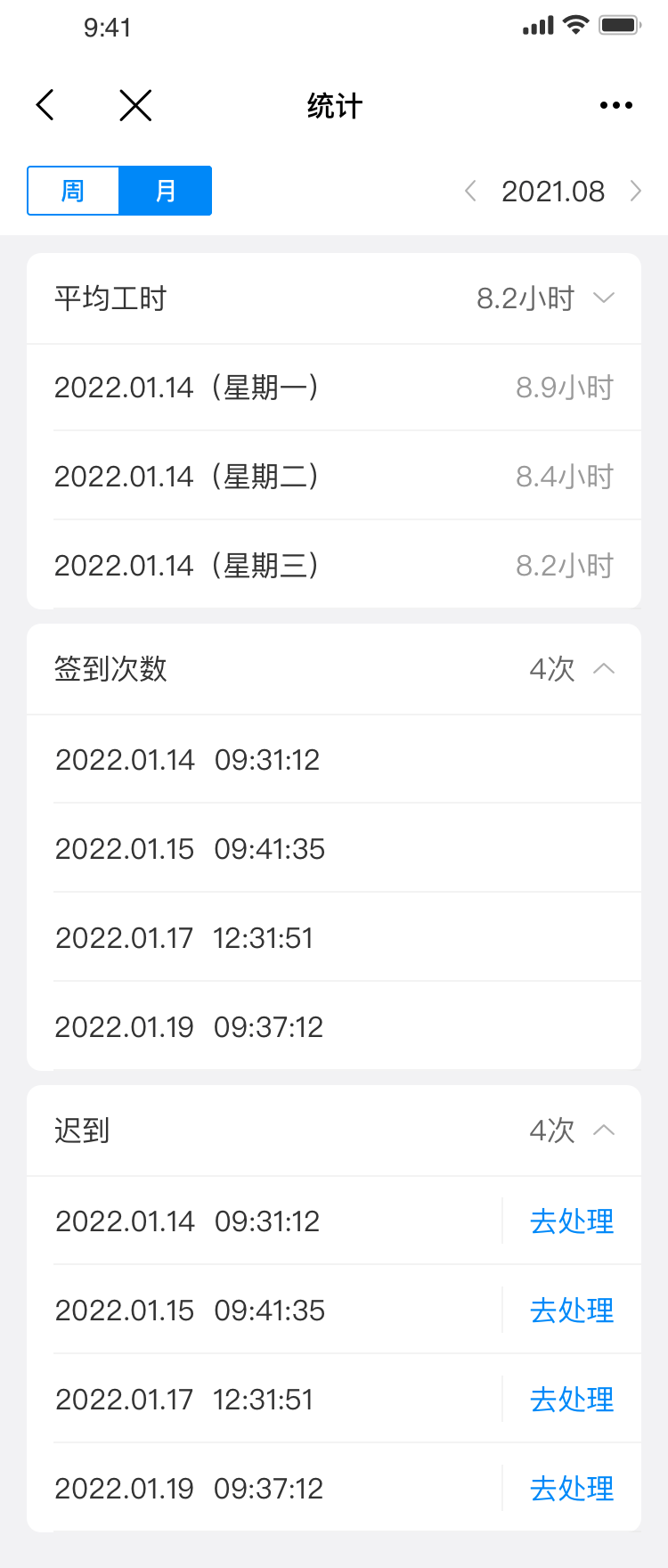The height and width of the screenshot is (1568, 668).
Task: Collapse the 迟到 section
Action: tap(604, 1131)
